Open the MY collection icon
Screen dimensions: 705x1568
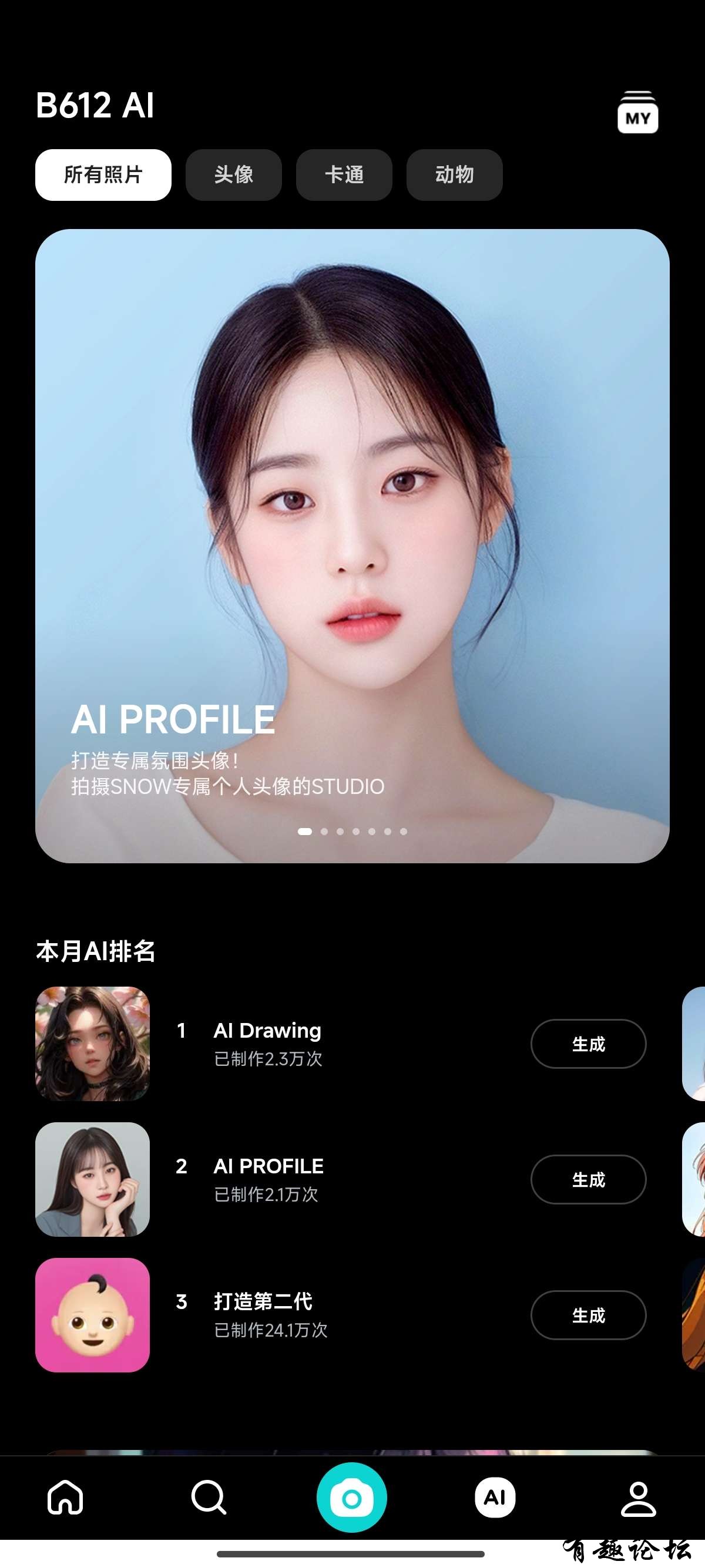637,113
